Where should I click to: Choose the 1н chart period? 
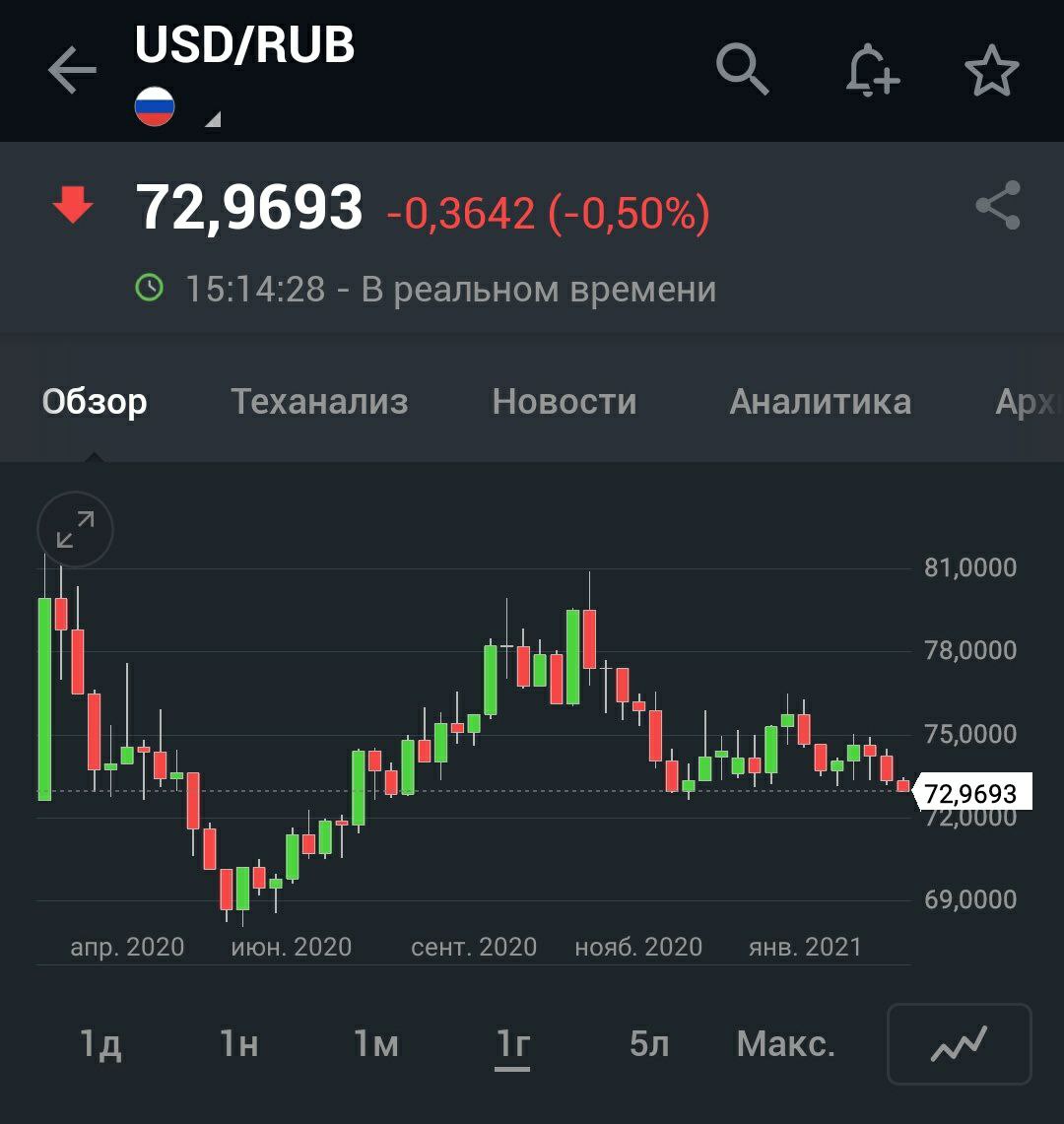click(x=238, y=1044)
